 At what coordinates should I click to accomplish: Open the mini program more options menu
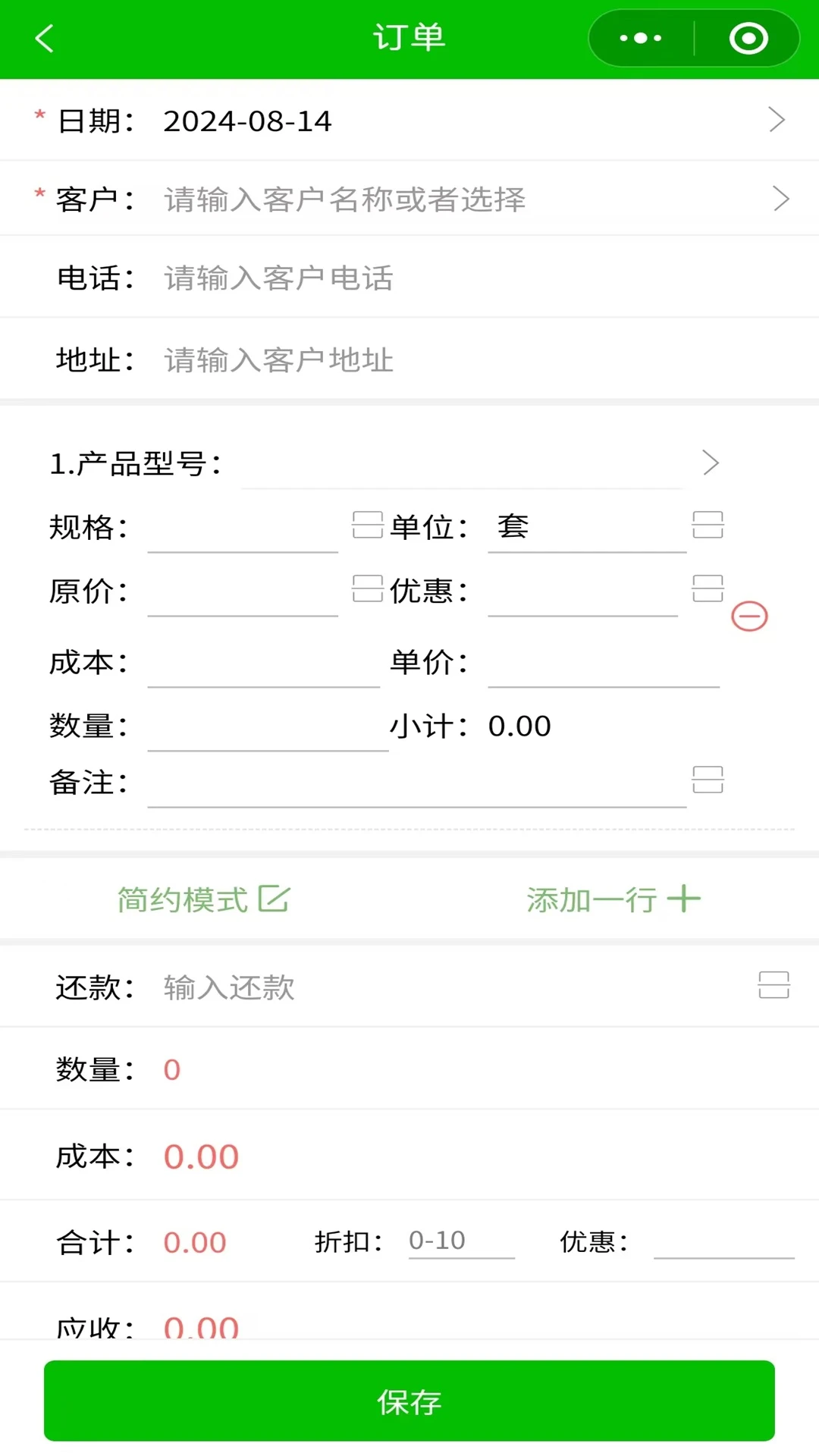click(641, 38)
